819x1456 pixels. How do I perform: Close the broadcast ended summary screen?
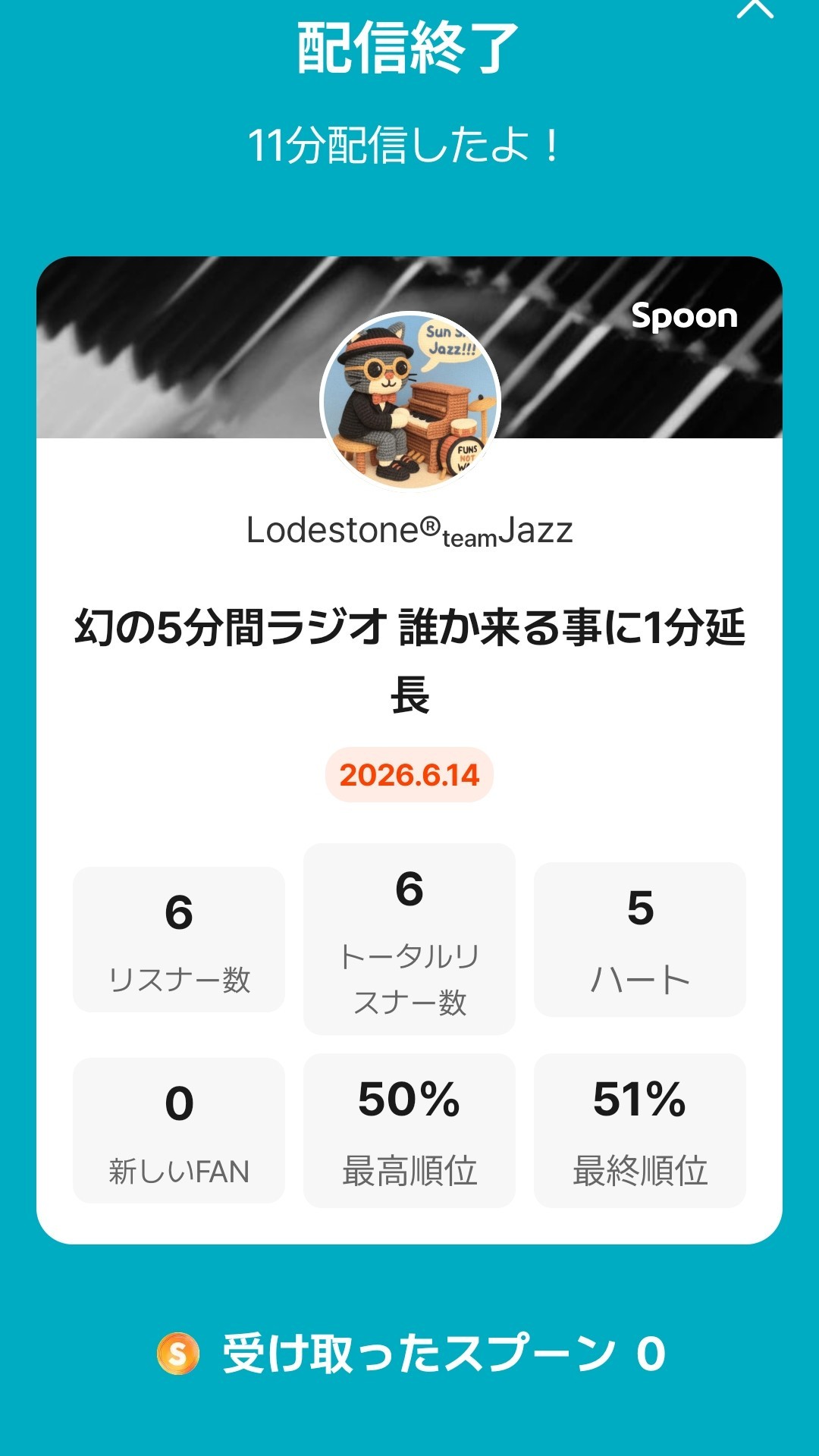click(x=755, y=8)
